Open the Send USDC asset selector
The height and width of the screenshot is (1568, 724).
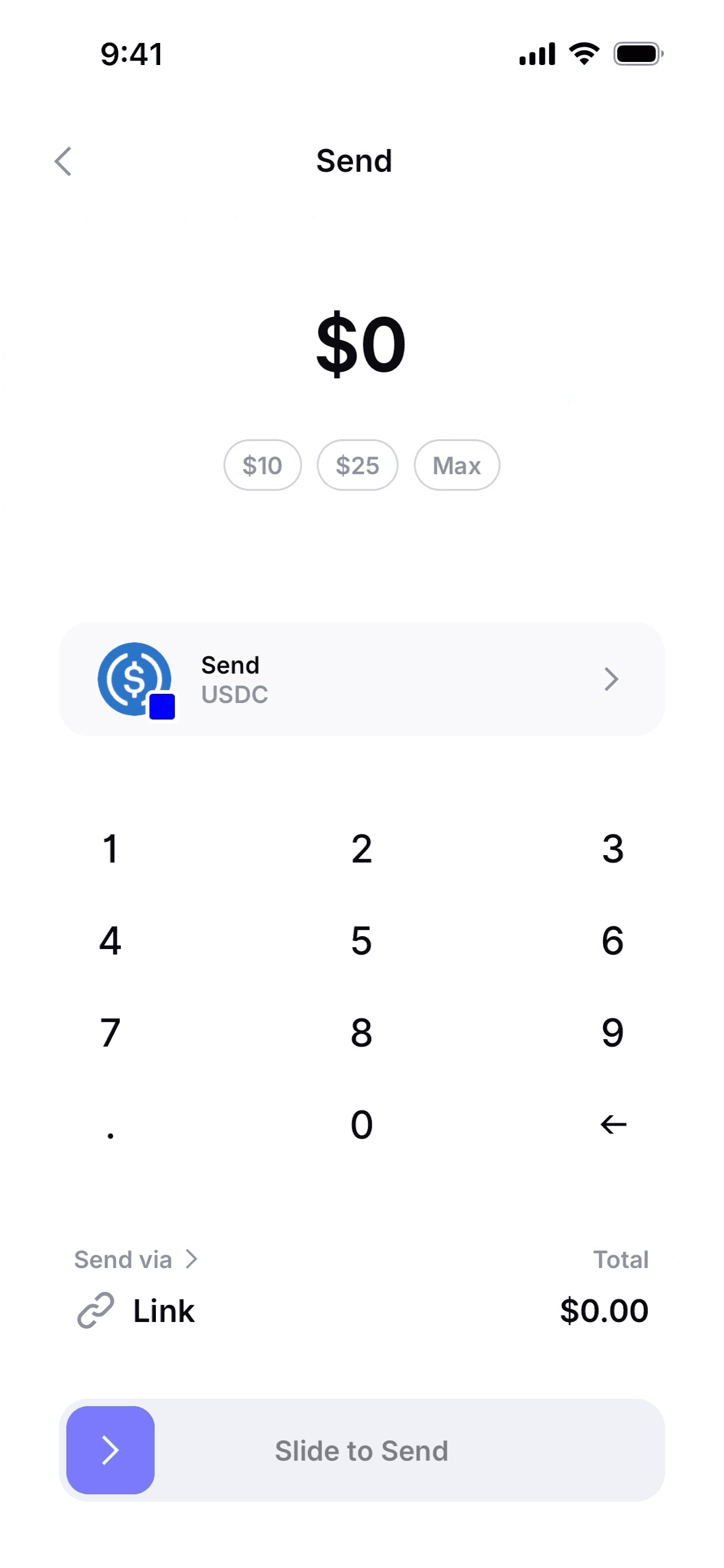(x=362, y=679)
